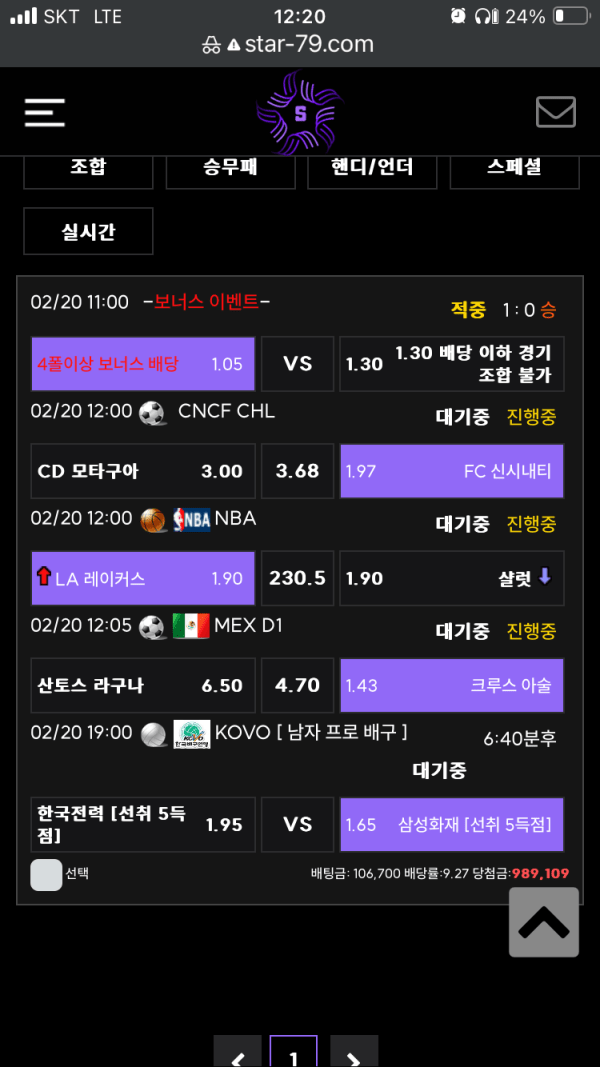Select FC 신시내티 at 1.97 odds
The width and height of the screenshot is (600, 1067).
[x=452, y=471]
